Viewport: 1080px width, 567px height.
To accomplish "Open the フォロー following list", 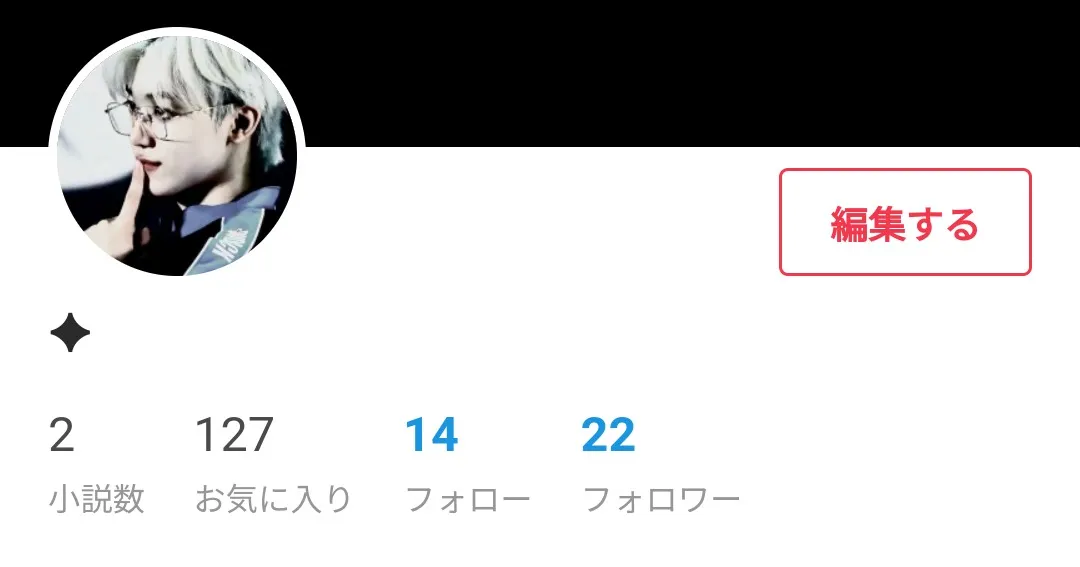I will coord(466,464).
